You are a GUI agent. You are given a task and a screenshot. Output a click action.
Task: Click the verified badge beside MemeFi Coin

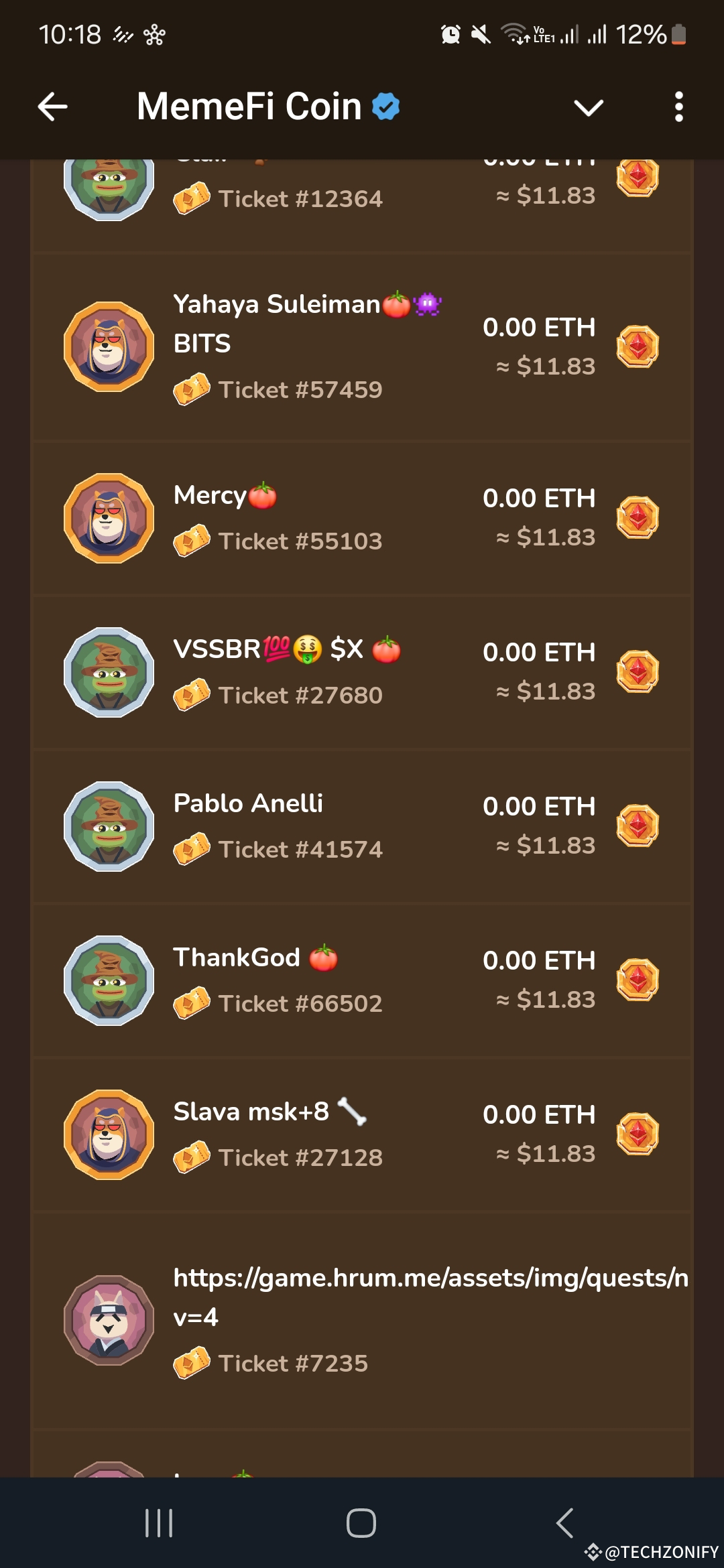click(385, 105)
